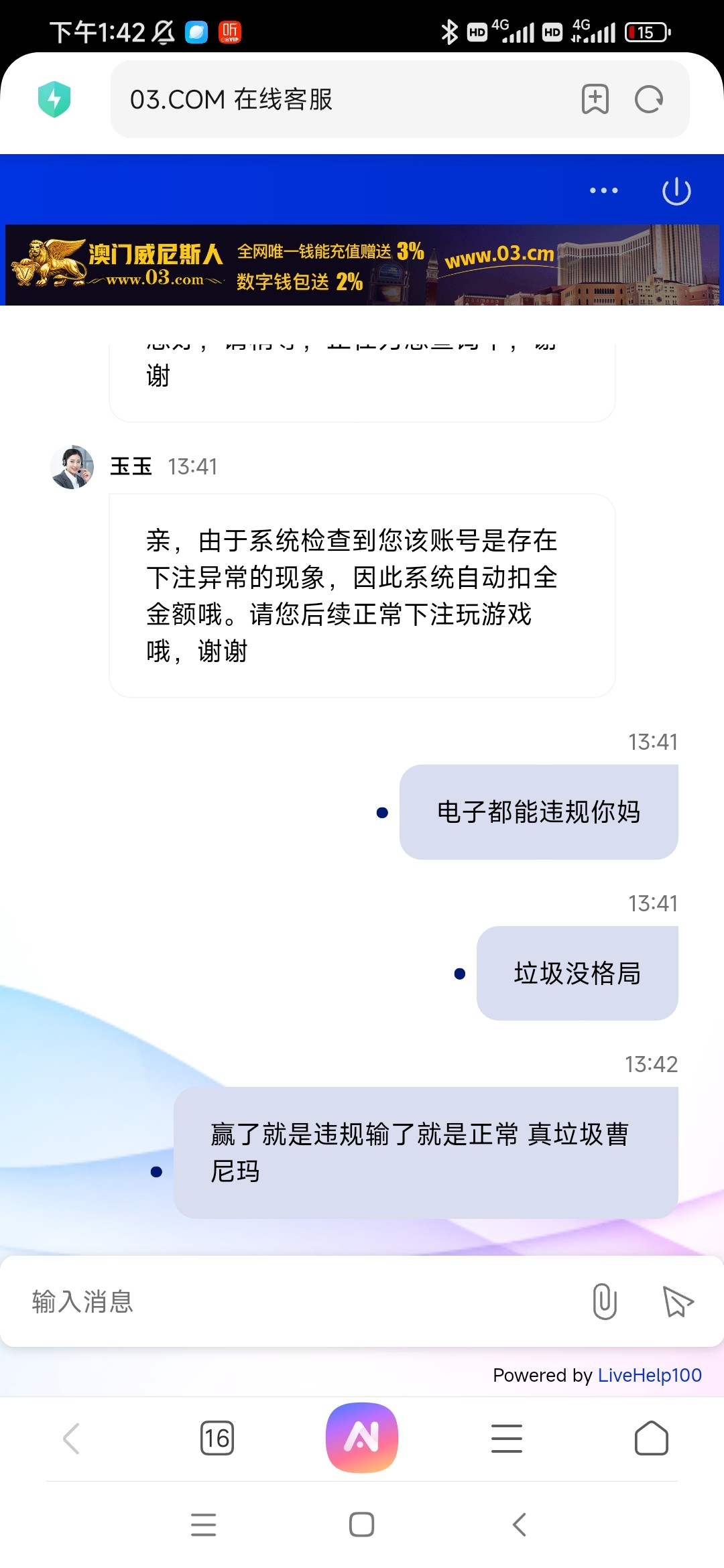The image size is (724, 1568).
Task: Go back to the previous browser page
Action: point(72,1438)
